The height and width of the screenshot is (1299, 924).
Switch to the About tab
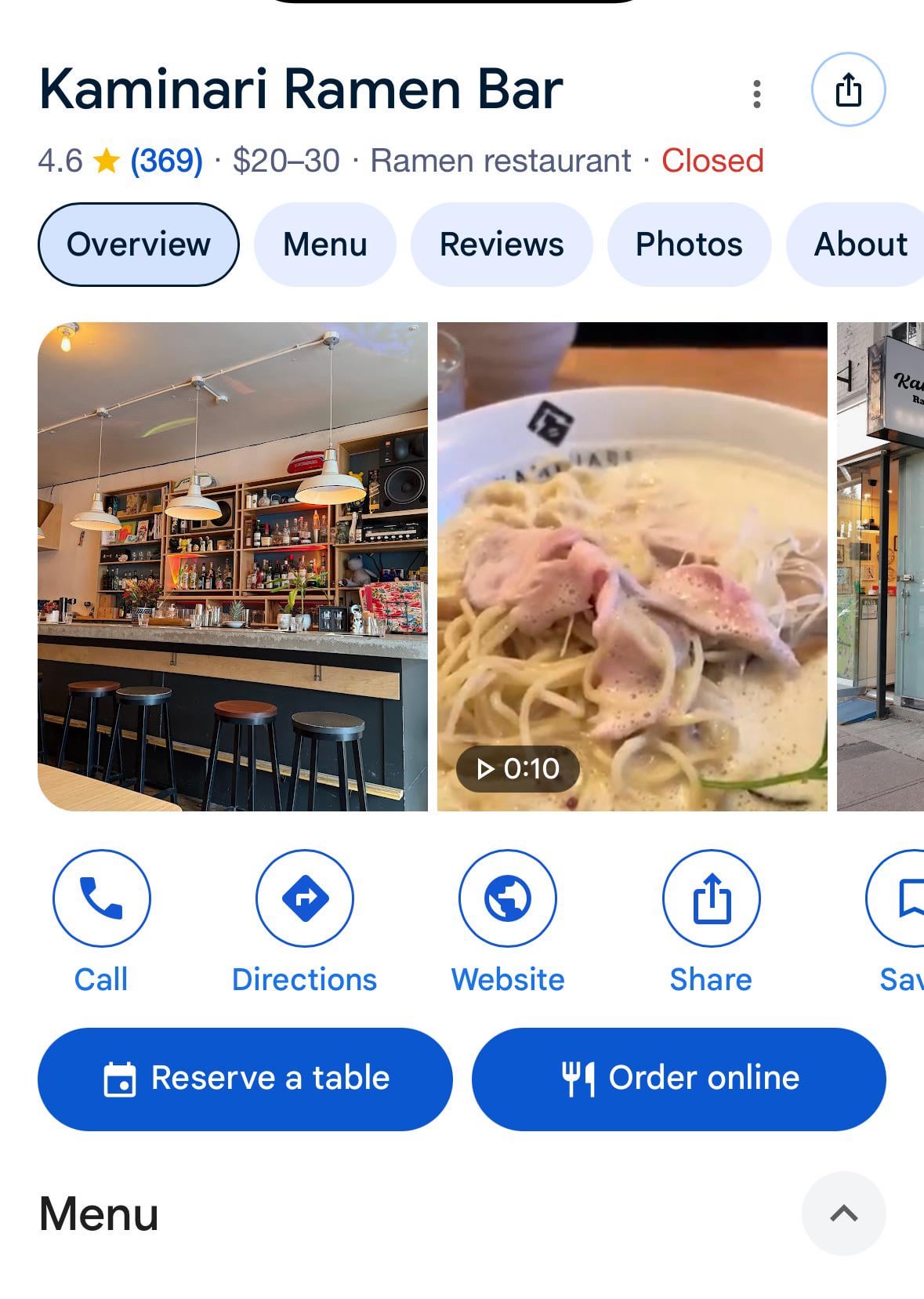pyautogui.click(x=860, y=244)
